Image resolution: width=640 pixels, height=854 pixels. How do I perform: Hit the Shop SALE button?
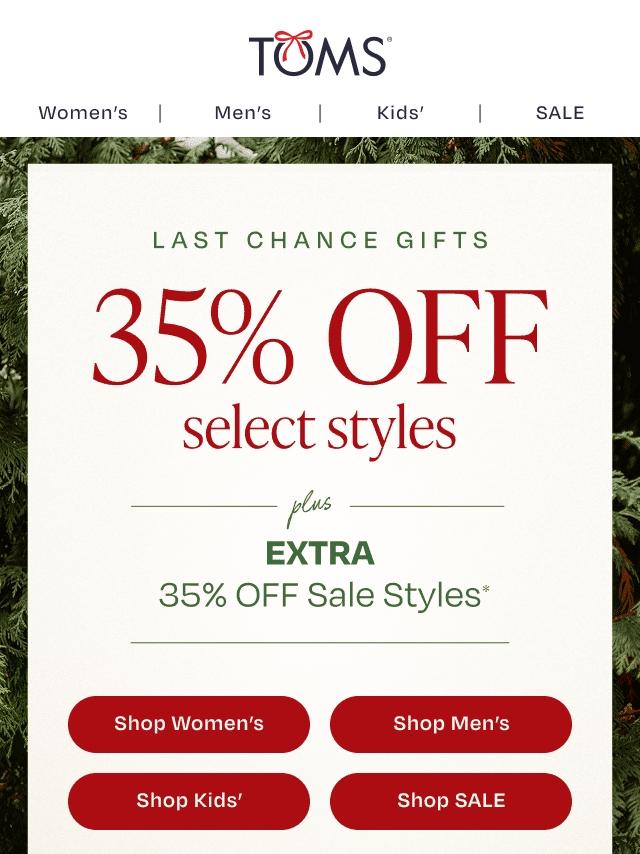pos(451,800)
